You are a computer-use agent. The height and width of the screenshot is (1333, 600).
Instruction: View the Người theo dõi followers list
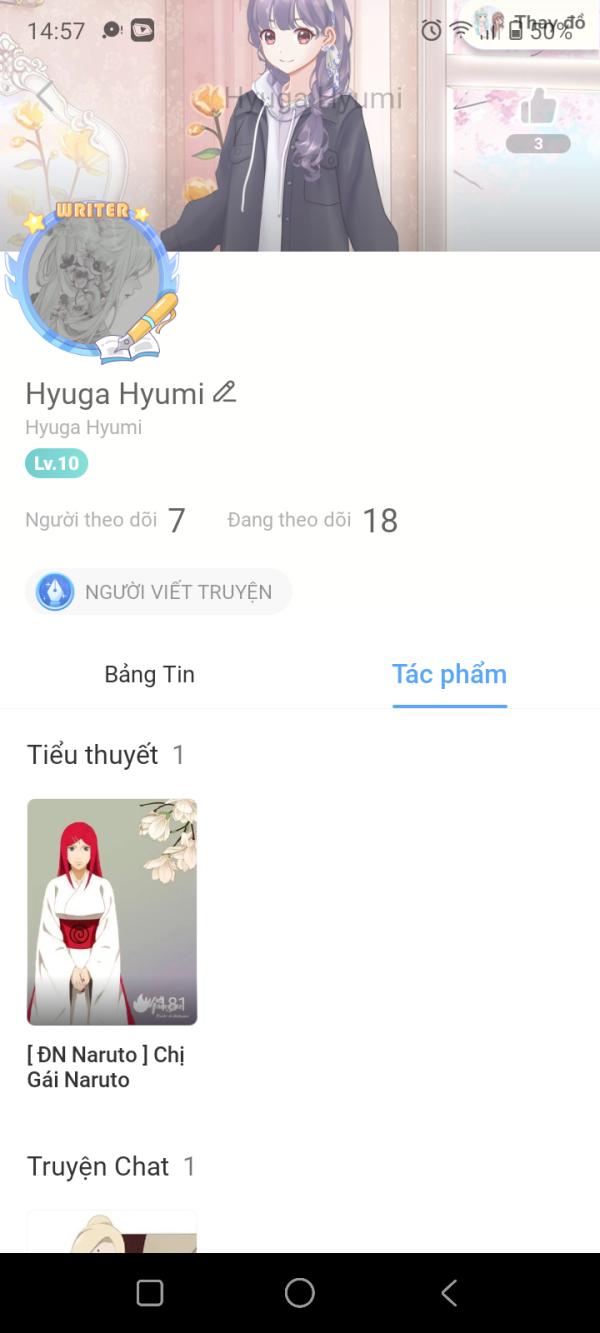click(x=105, y=520)
